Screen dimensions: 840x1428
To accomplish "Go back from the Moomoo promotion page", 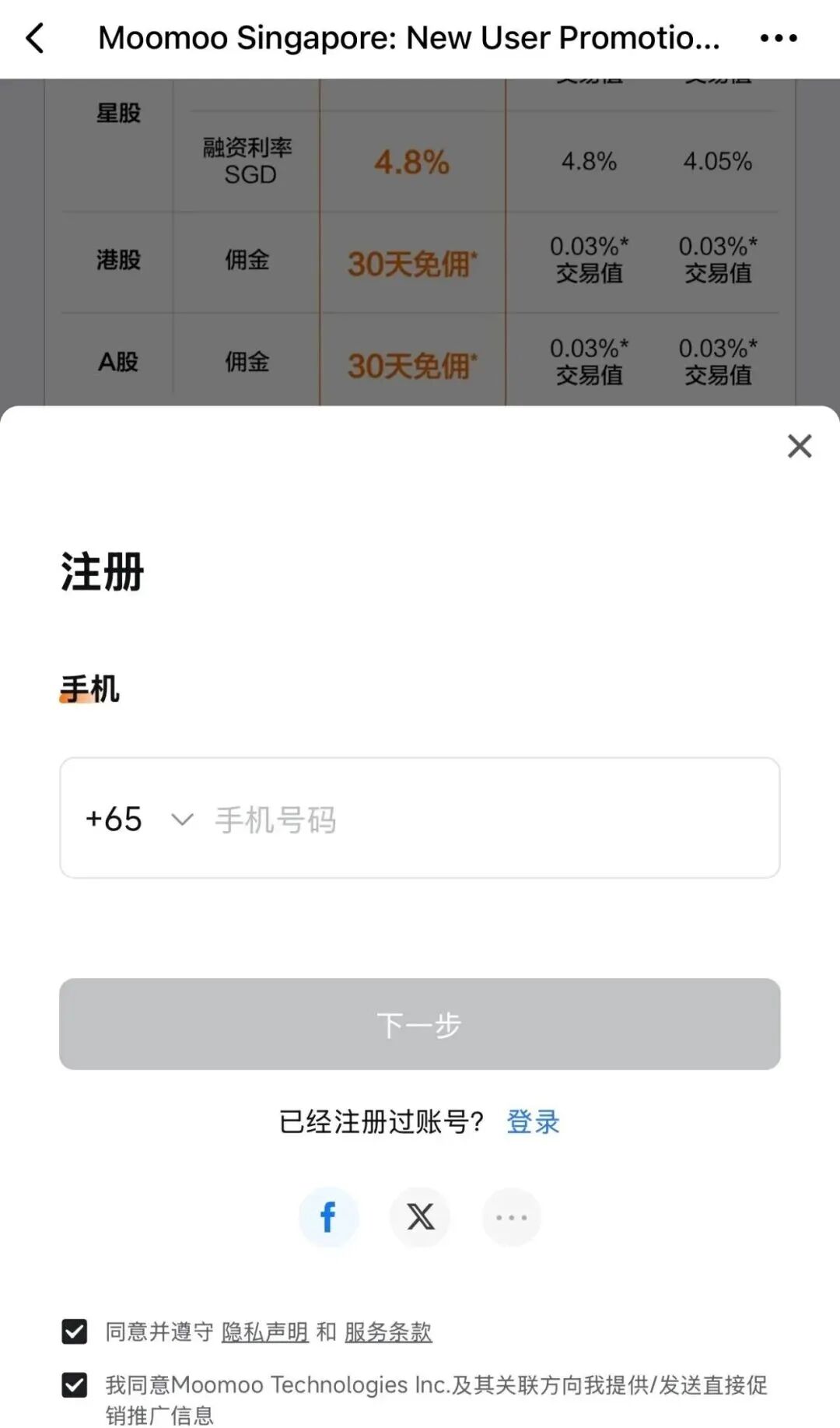I will [x=35, y=38].
